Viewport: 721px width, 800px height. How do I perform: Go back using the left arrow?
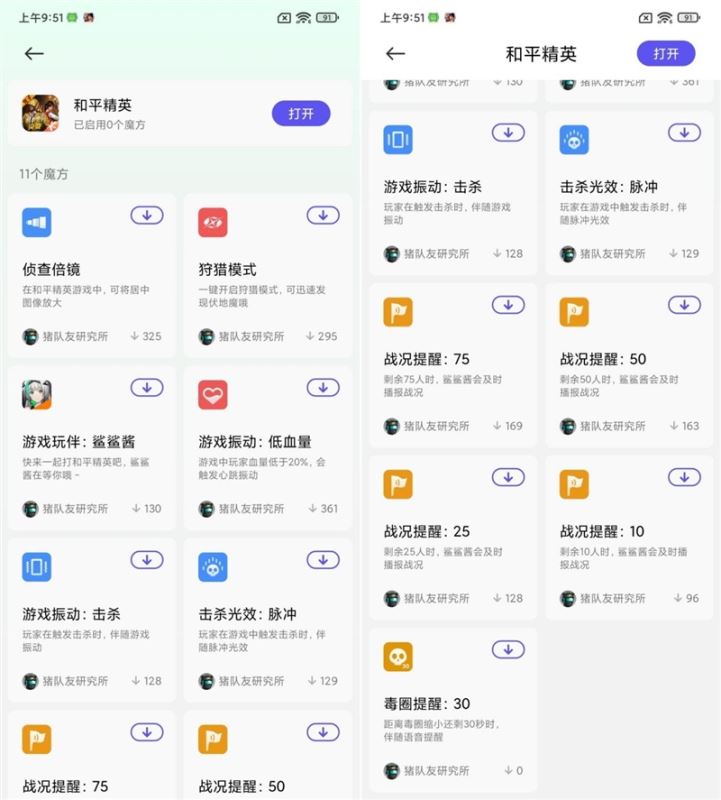click(x=34, y=52)
